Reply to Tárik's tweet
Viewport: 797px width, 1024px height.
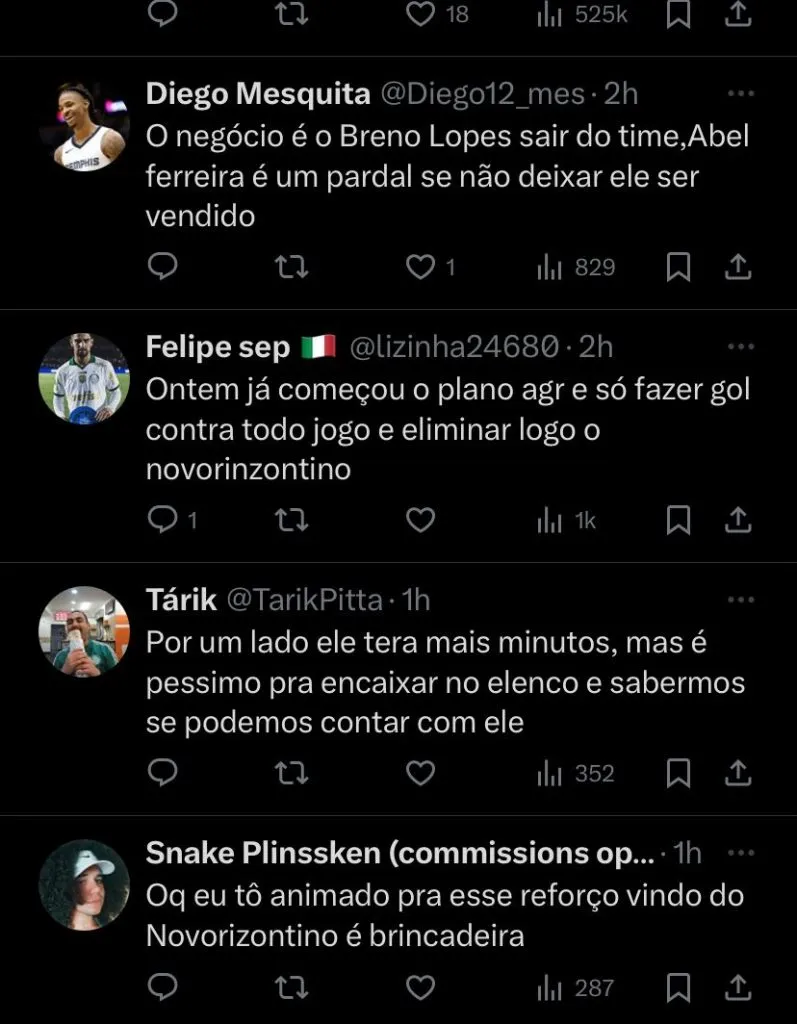tap(162, 773)
